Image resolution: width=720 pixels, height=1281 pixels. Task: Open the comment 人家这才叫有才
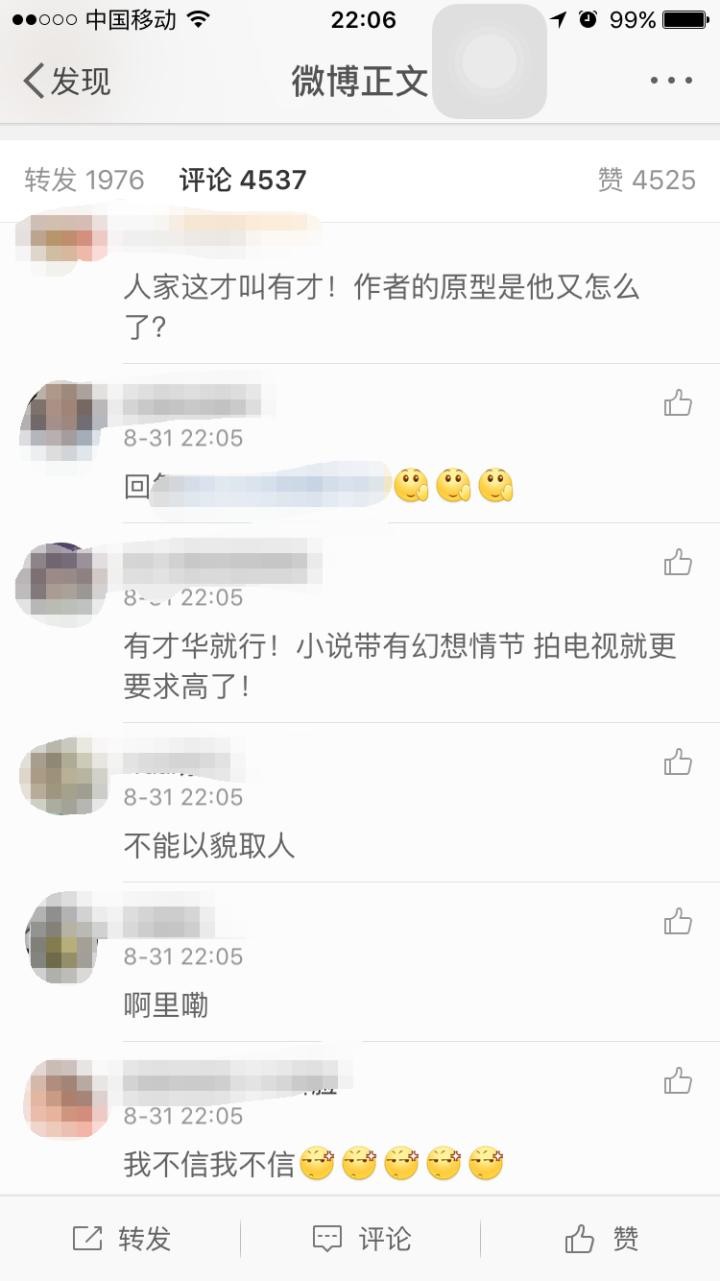(x=380, y=306)
